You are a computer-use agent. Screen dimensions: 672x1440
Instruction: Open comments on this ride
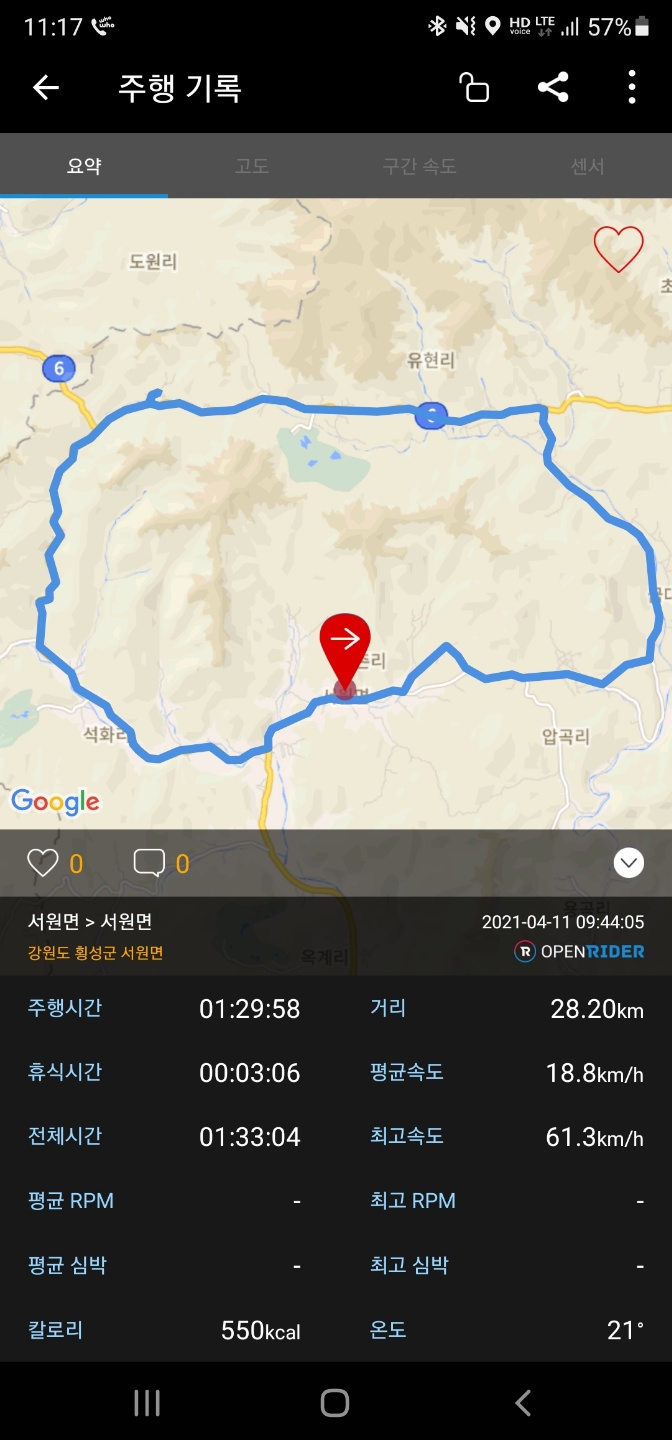pyautogui.click(x=149, y=862)
